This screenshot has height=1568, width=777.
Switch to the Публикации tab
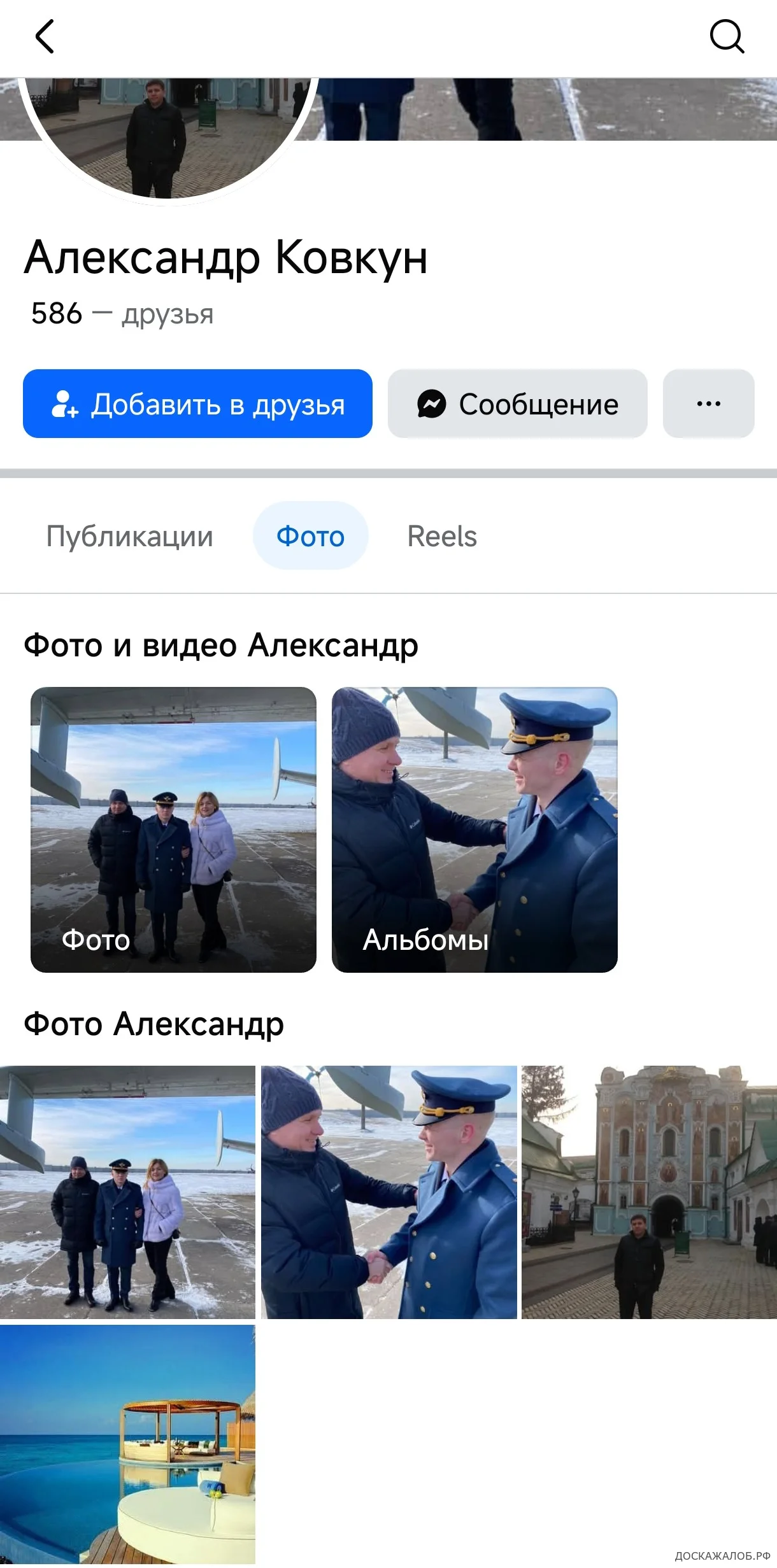point(130,536)
